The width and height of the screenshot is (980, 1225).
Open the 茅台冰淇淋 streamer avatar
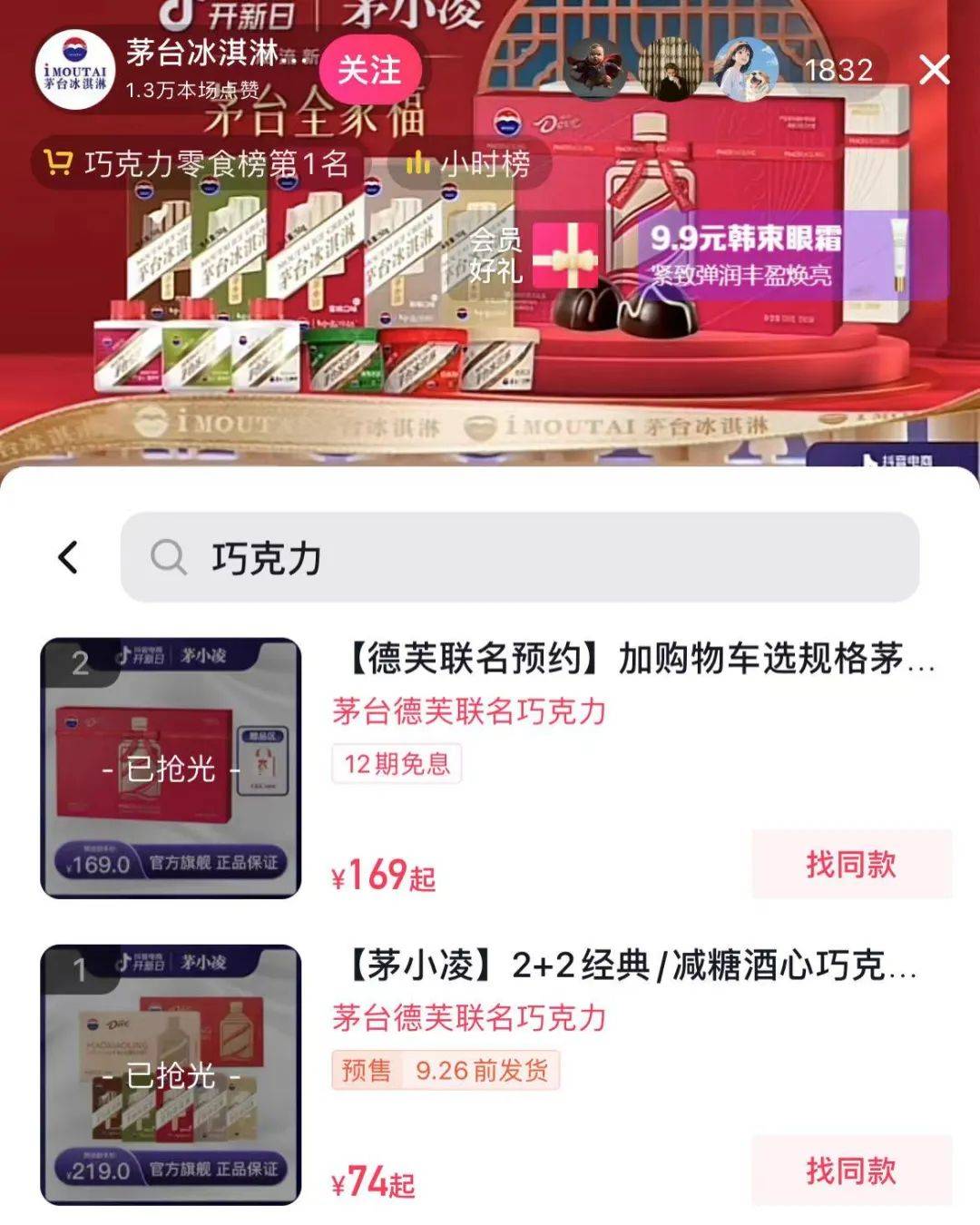[x=74, y=70]
